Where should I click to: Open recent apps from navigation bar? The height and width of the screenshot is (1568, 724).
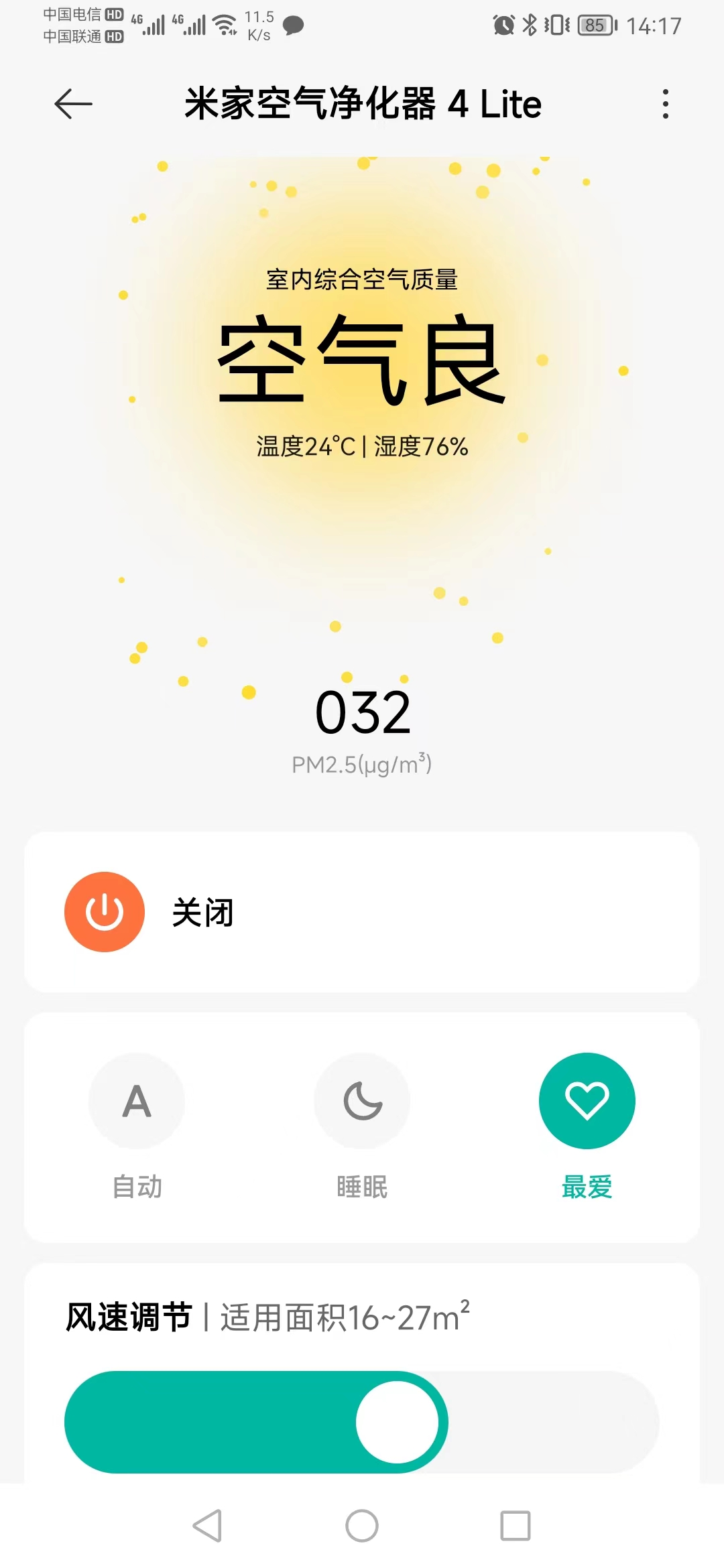516,1526
